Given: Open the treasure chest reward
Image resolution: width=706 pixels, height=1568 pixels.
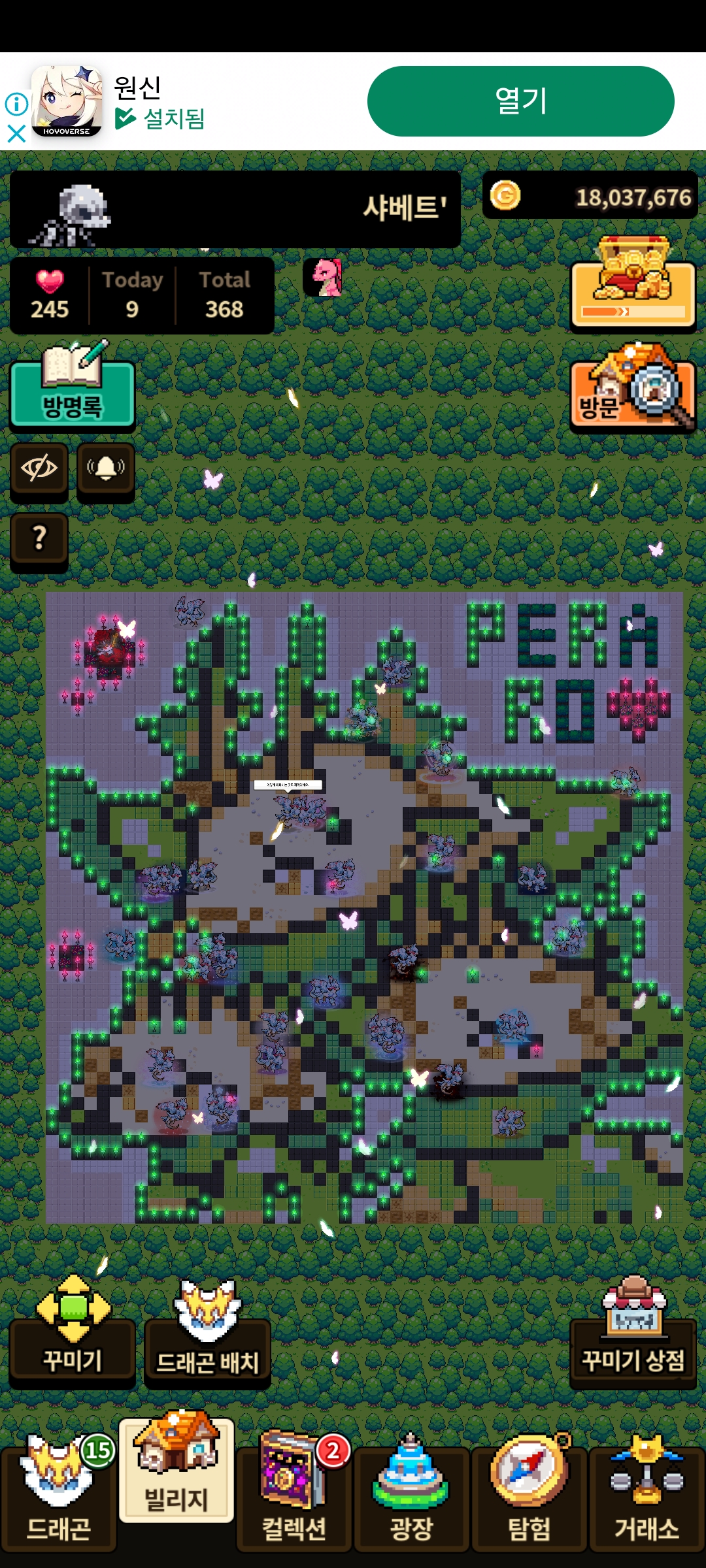Looking at the screenshot, I should (x=633, y=287).
